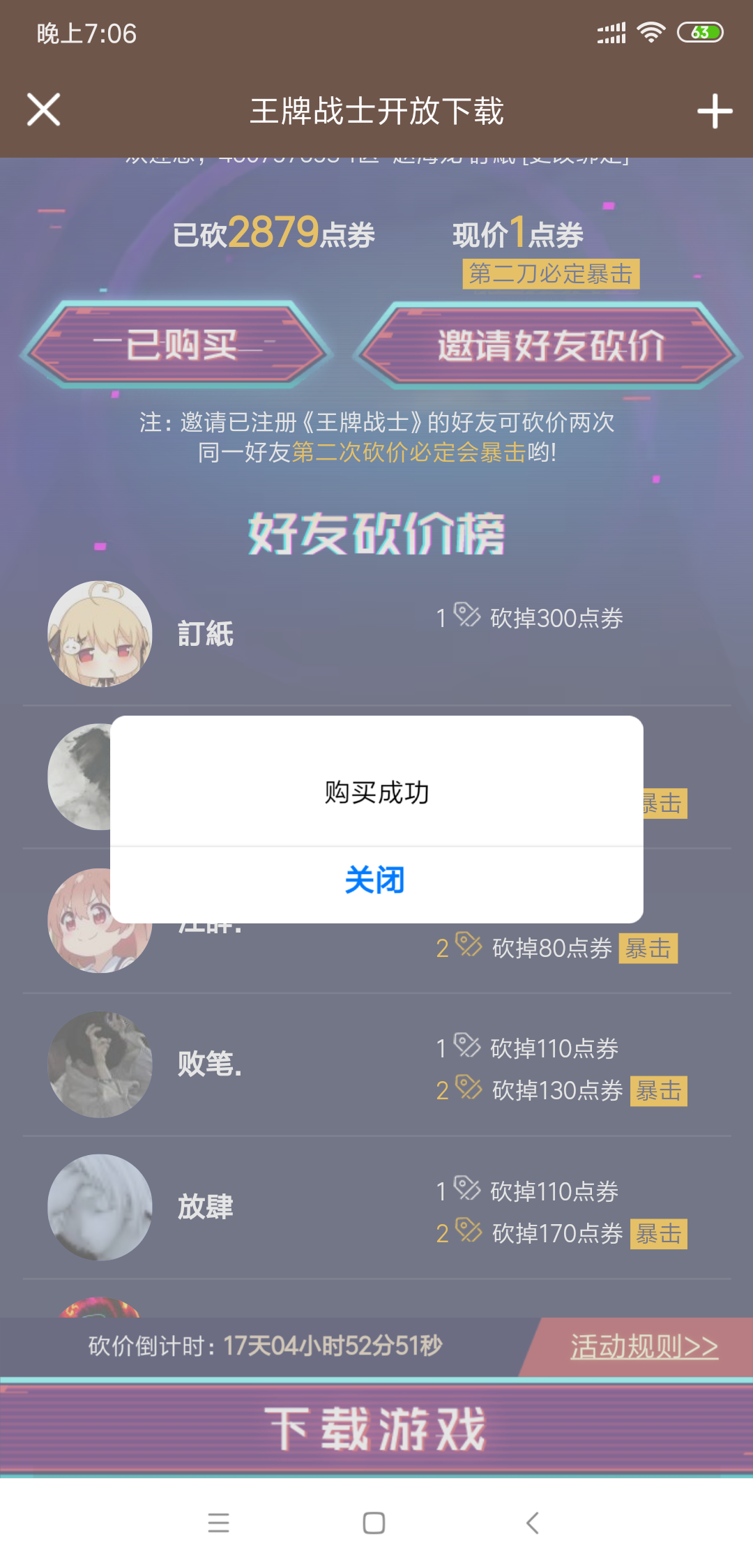Tap the "+" icon in the title bar
The image size is (753, 1568).
[x=714, y=112]
